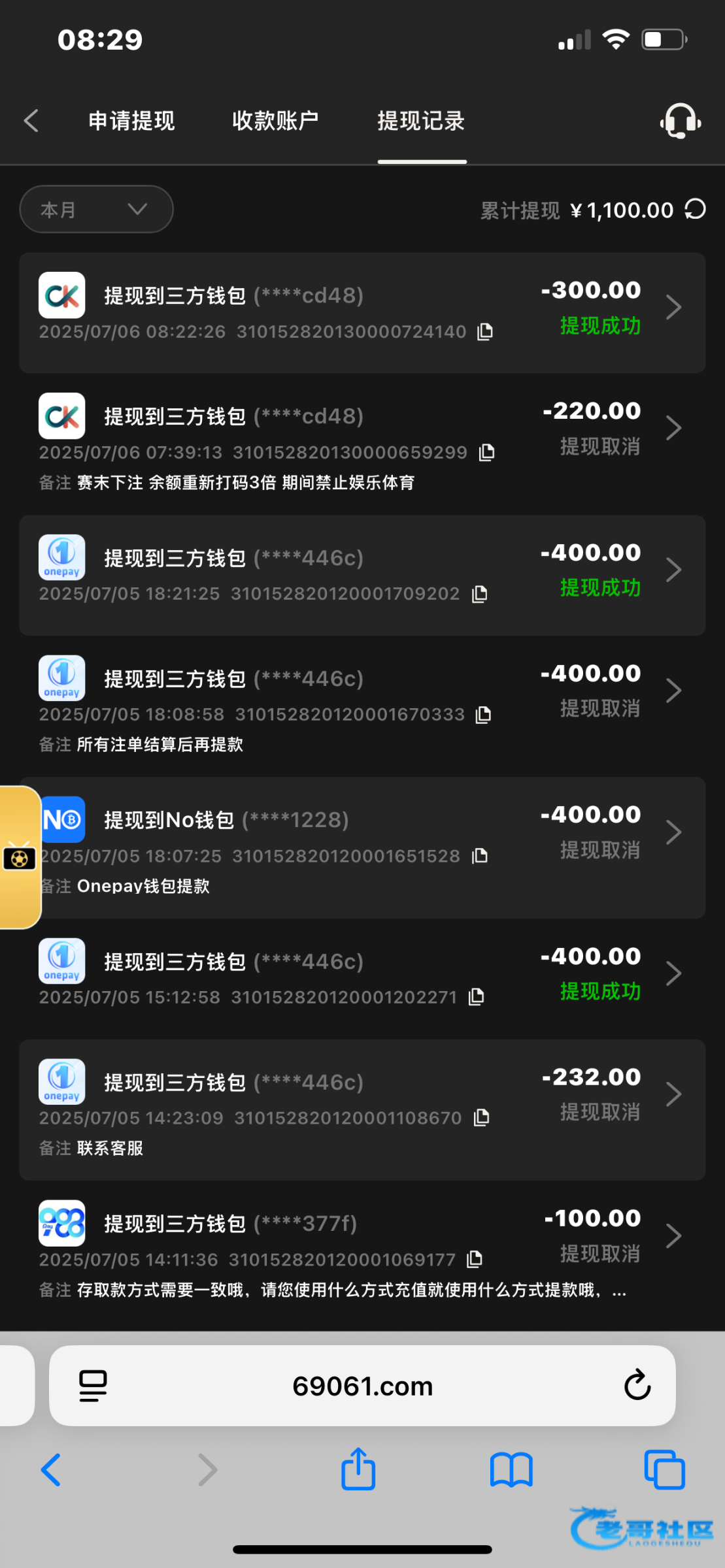Tap the floating soccer ball widget

[x=20, y=857]
